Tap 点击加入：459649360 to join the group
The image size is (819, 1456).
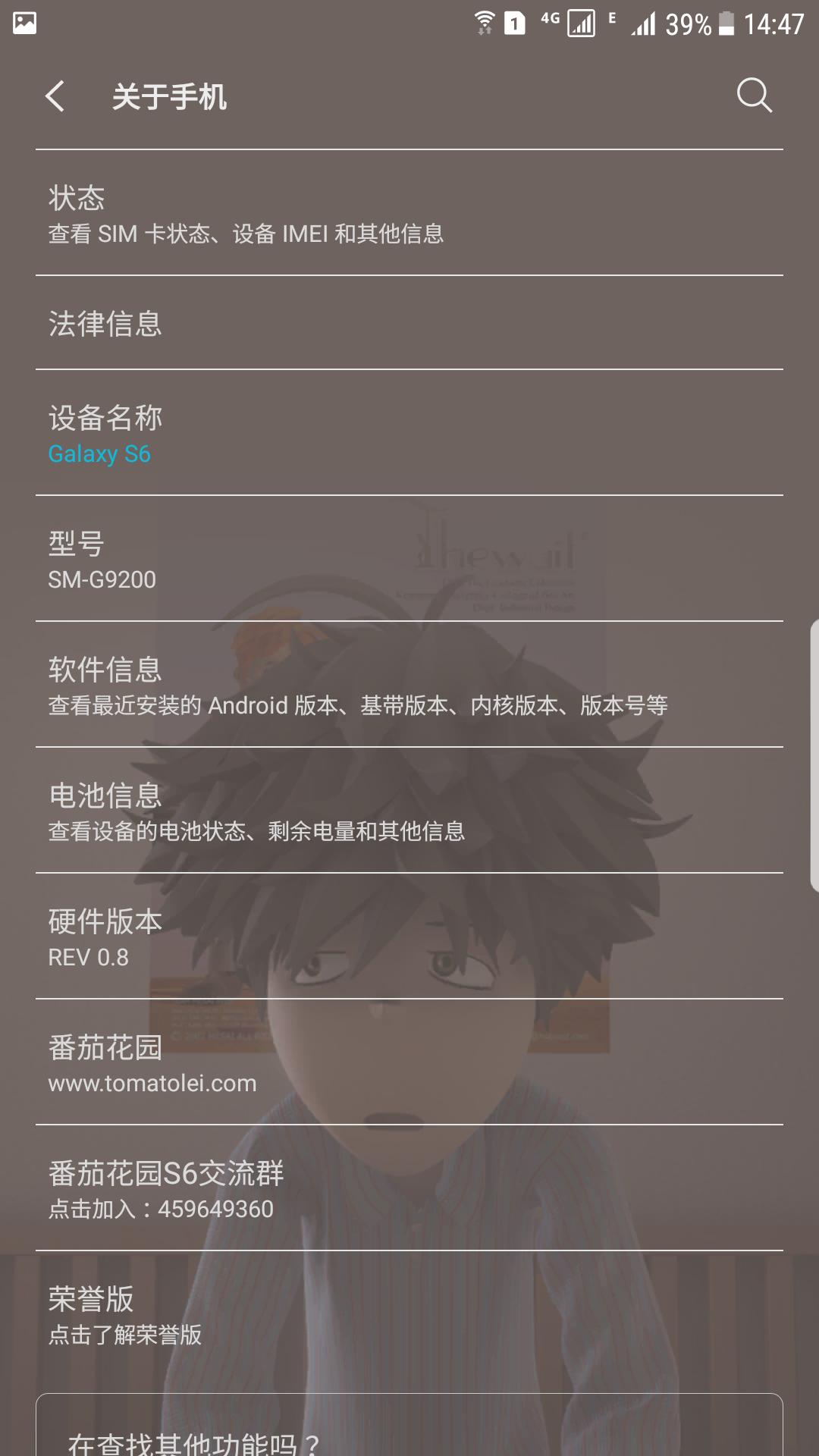pyautogui.click(x=409, y=1185)
